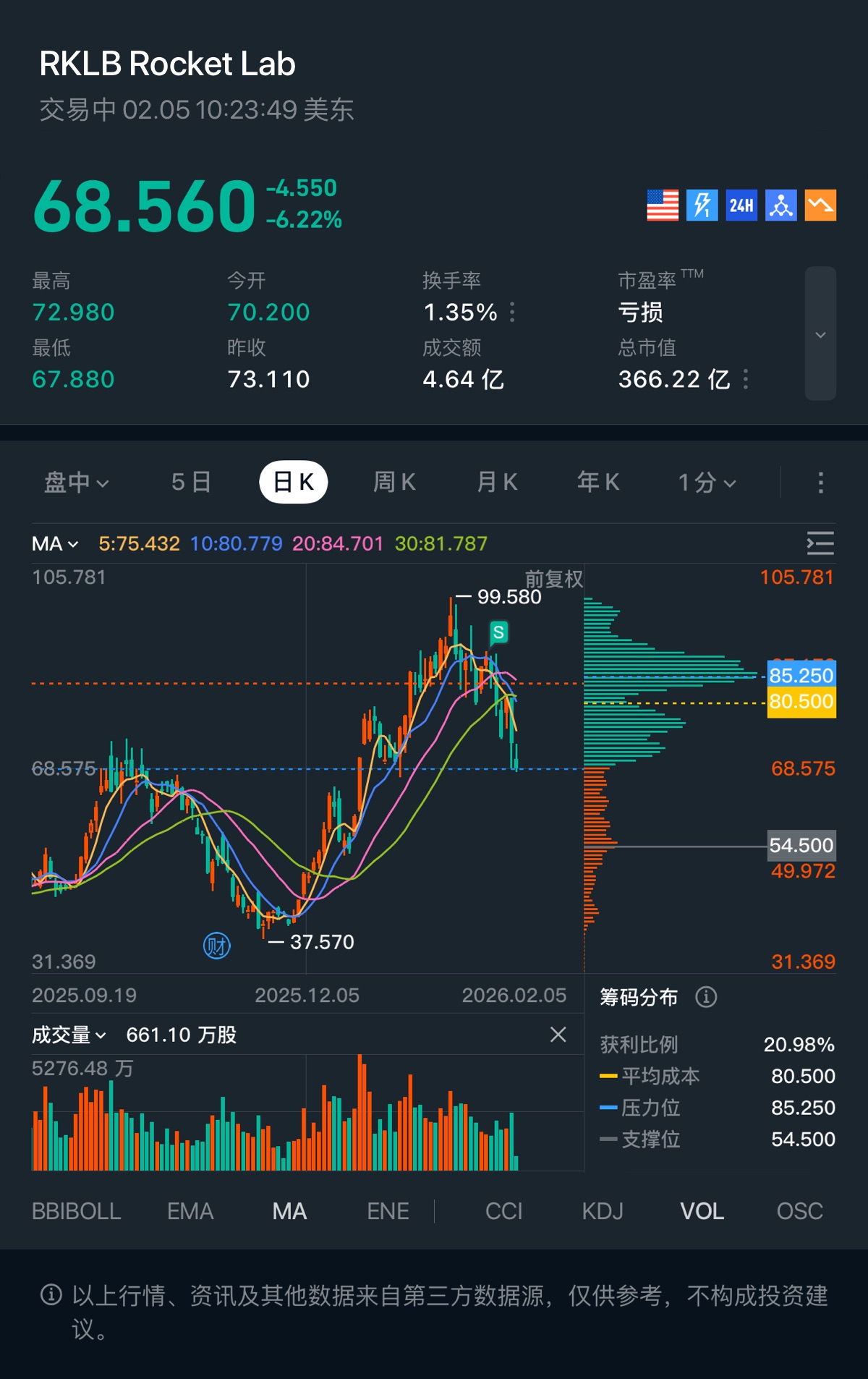Switch to the 5日 chart
868x1379 pixels.
tap(191, 482)
